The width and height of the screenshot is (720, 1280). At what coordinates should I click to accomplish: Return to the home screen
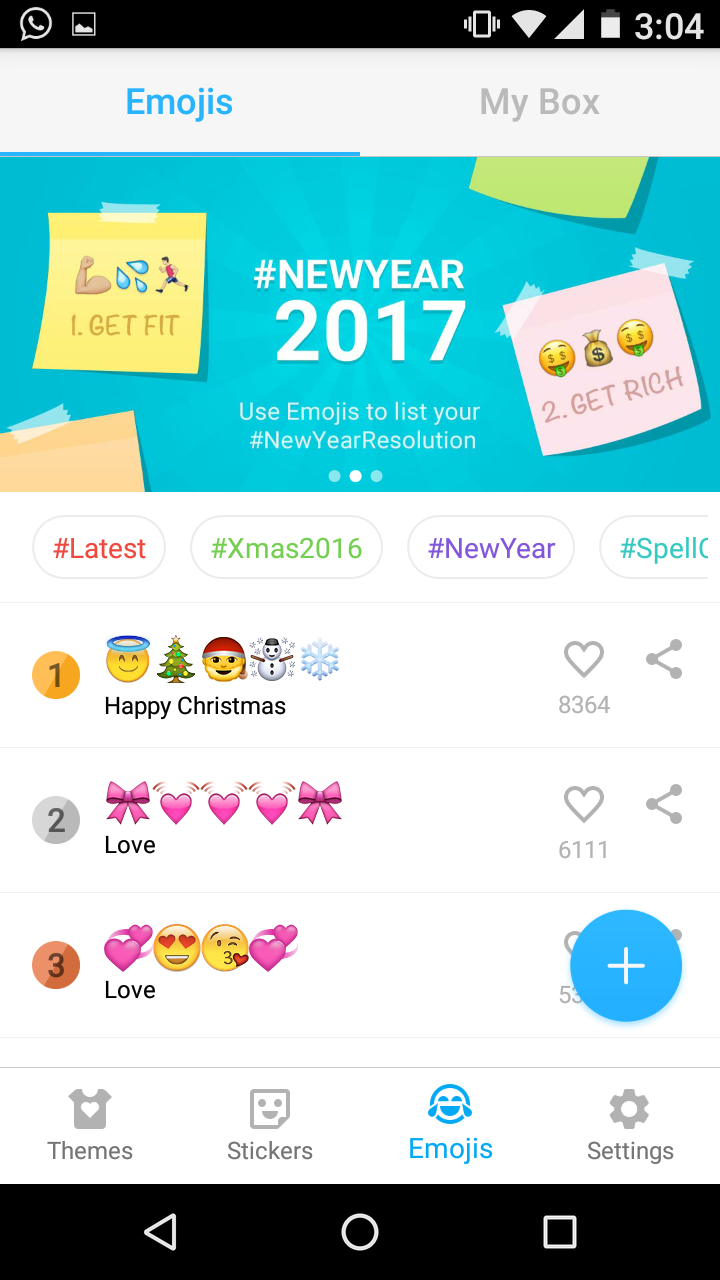360,1232
